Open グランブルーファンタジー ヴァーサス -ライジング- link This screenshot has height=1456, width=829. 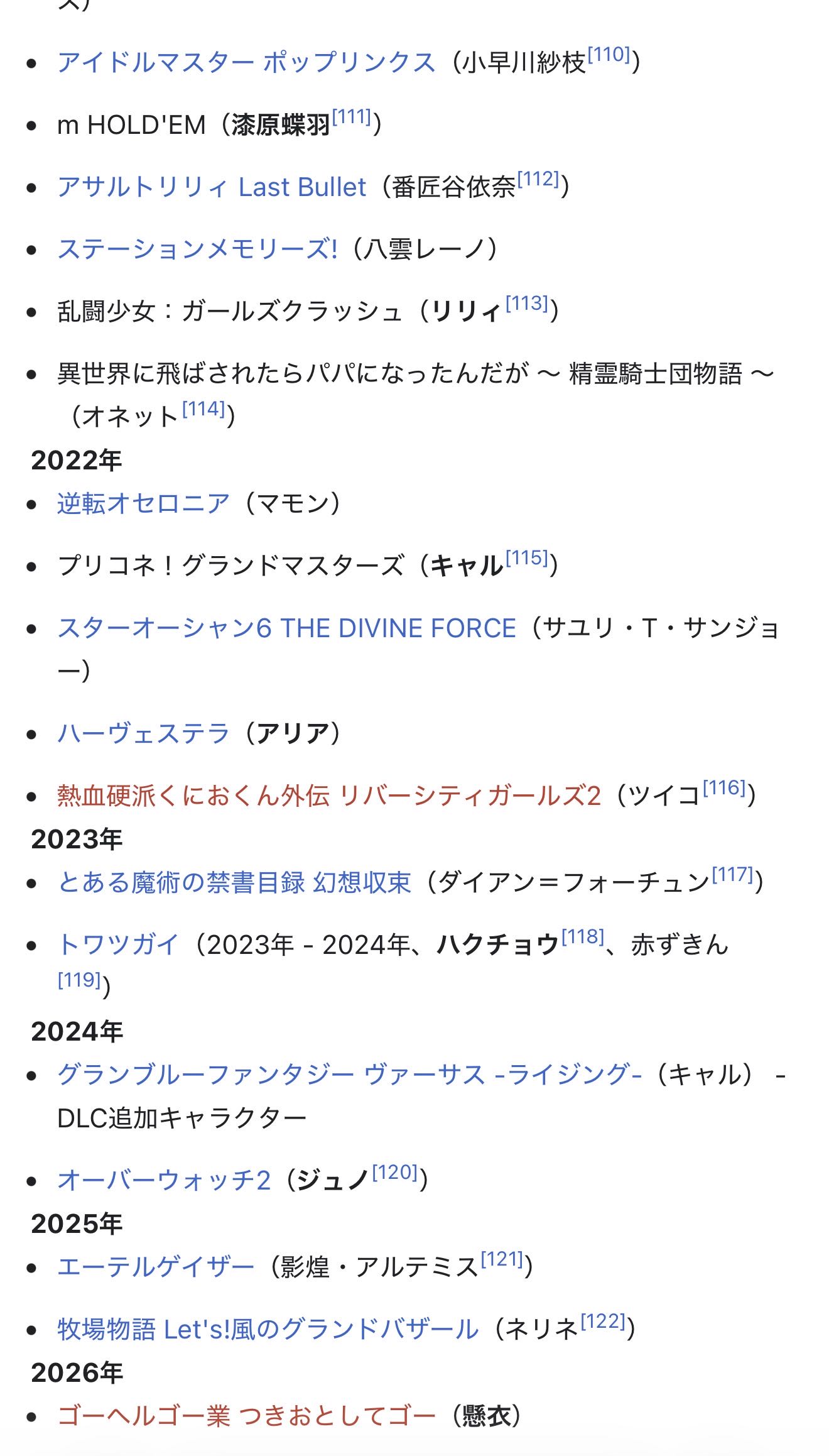pos(349,1075)
